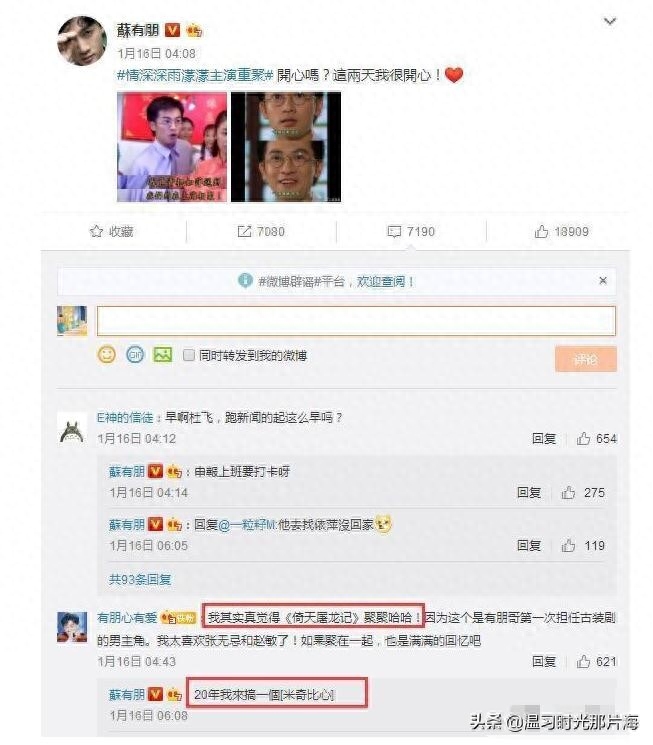Submit with the orange 评论 button
653x745 pixels.
coord(585,359)
